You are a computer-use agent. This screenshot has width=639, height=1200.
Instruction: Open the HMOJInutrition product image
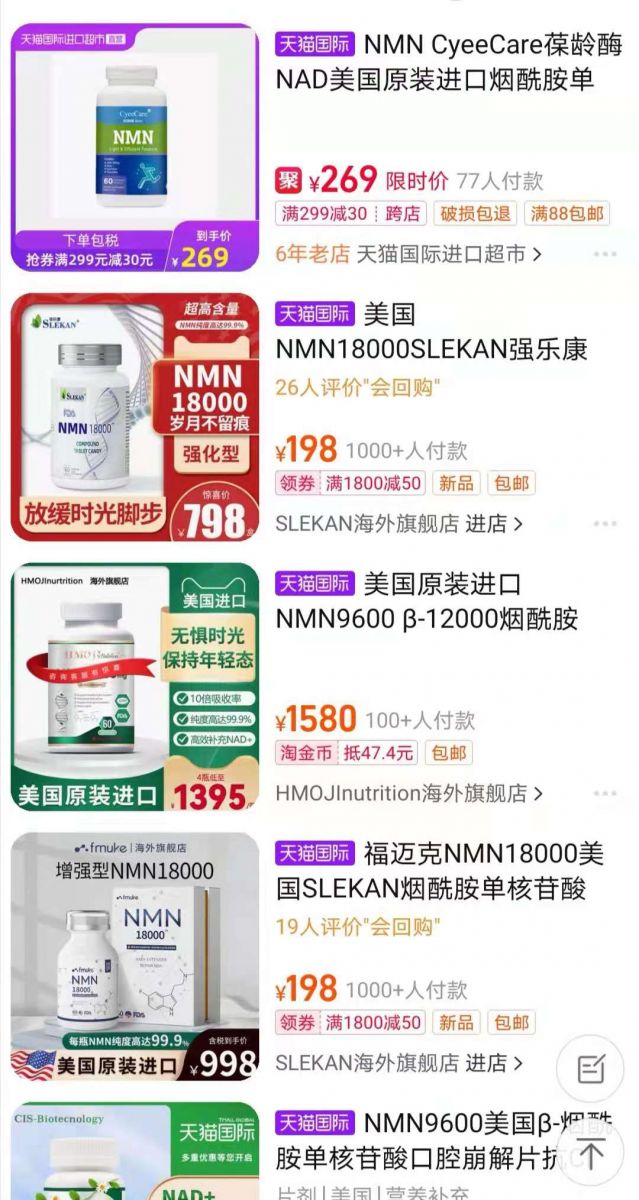135,687
